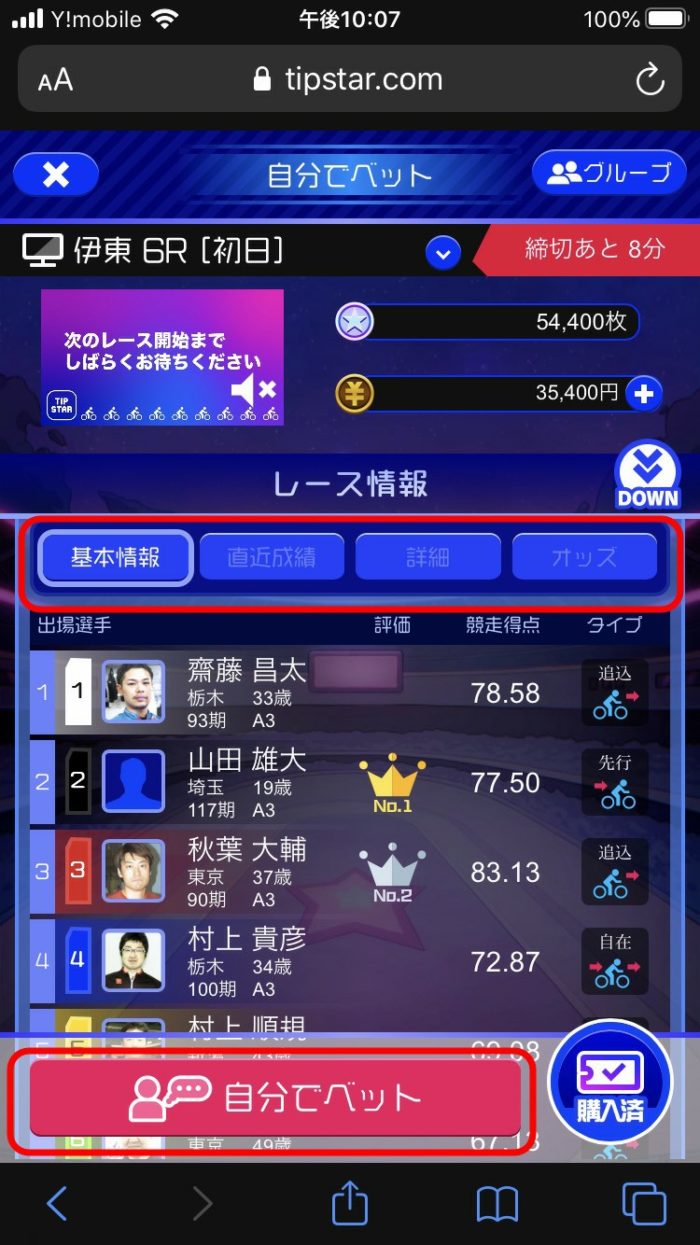The height and width of the screenshot is (1245, 700).
Task: Tap the DOWN collapse button
Action: pos(647,474)
